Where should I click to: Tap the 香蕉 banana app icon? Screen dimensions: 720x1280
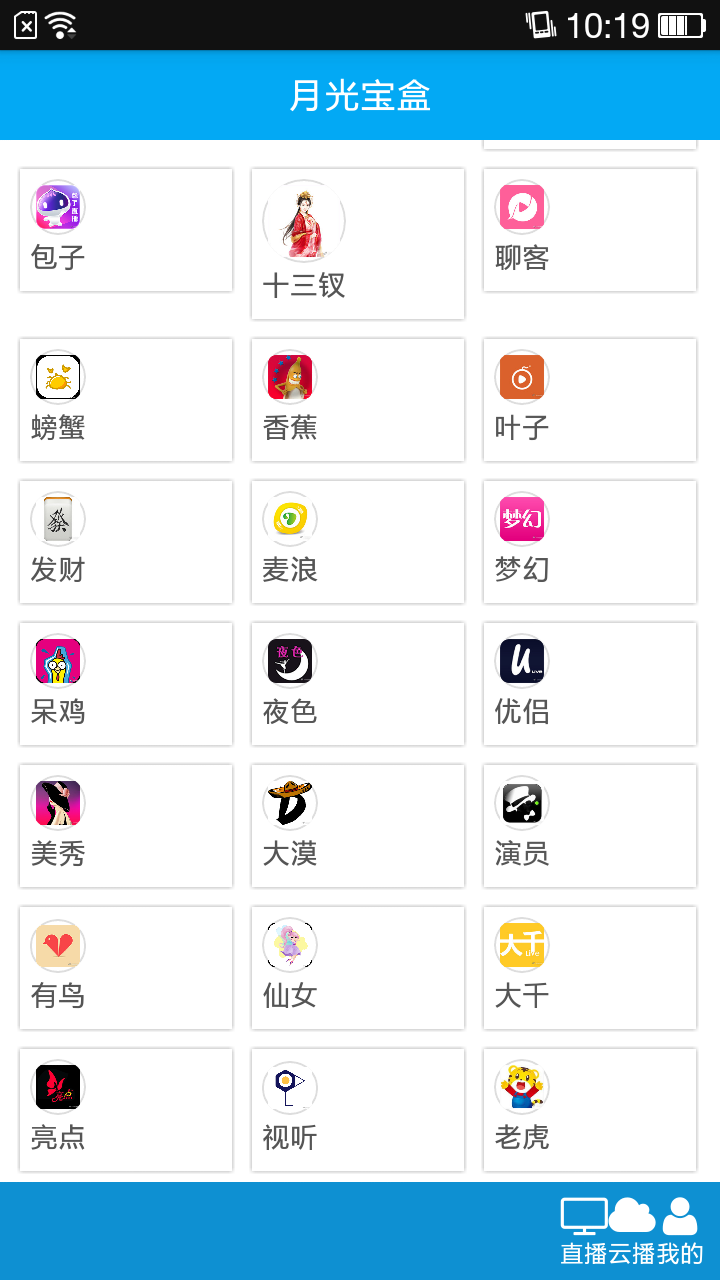357,400
